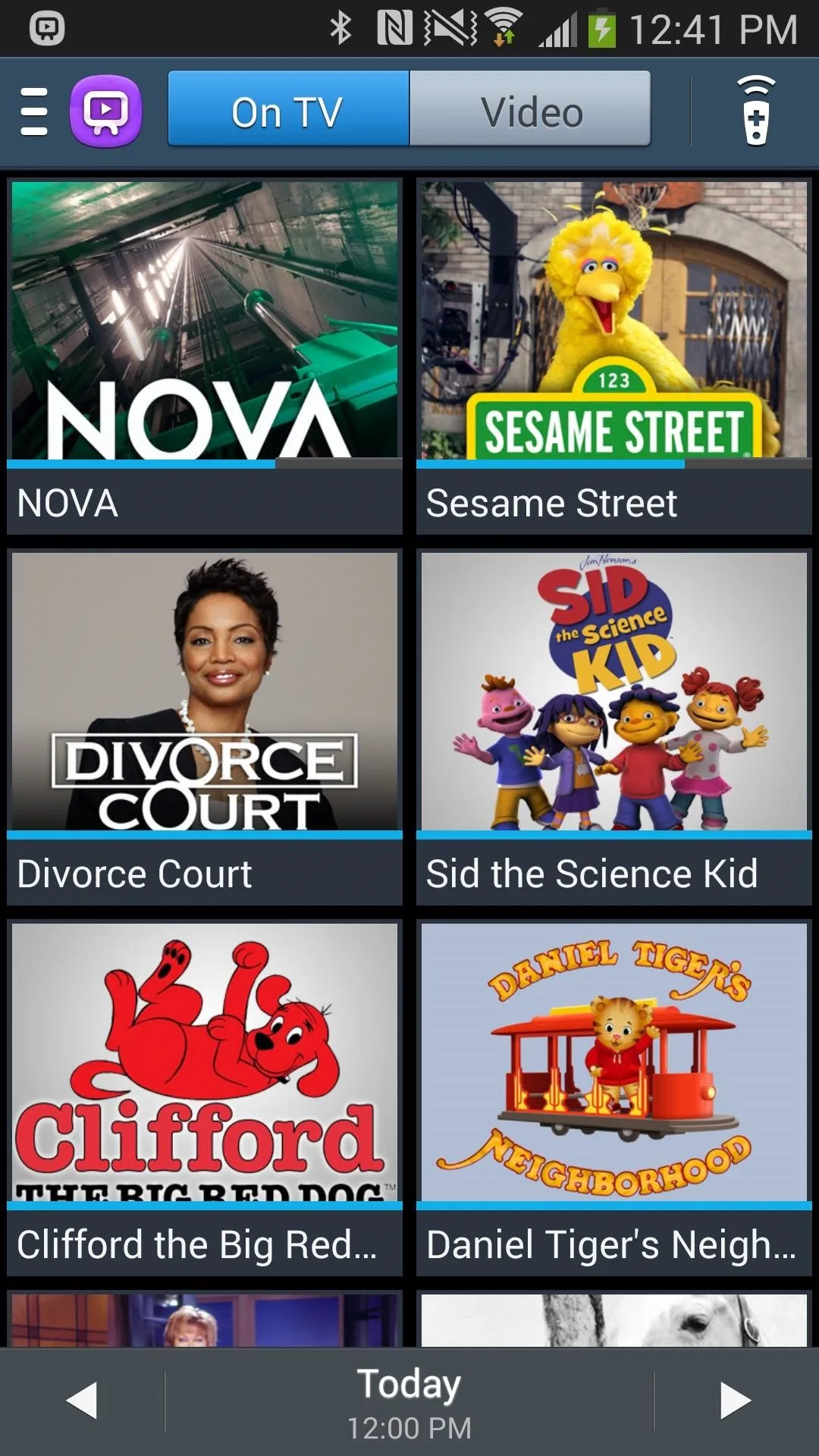Viewport: 819px width, 1456px height.
Task: View Divorce Court details
Action: point(205,727)
